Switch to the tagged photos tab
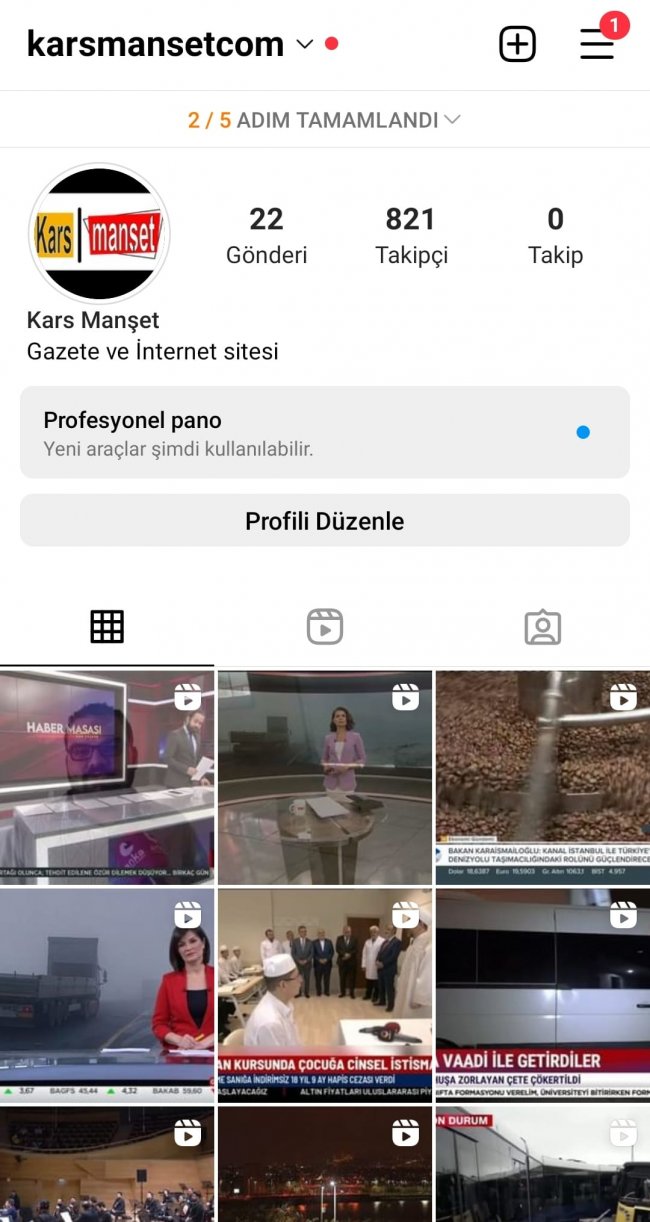 (x=542, y=627)
